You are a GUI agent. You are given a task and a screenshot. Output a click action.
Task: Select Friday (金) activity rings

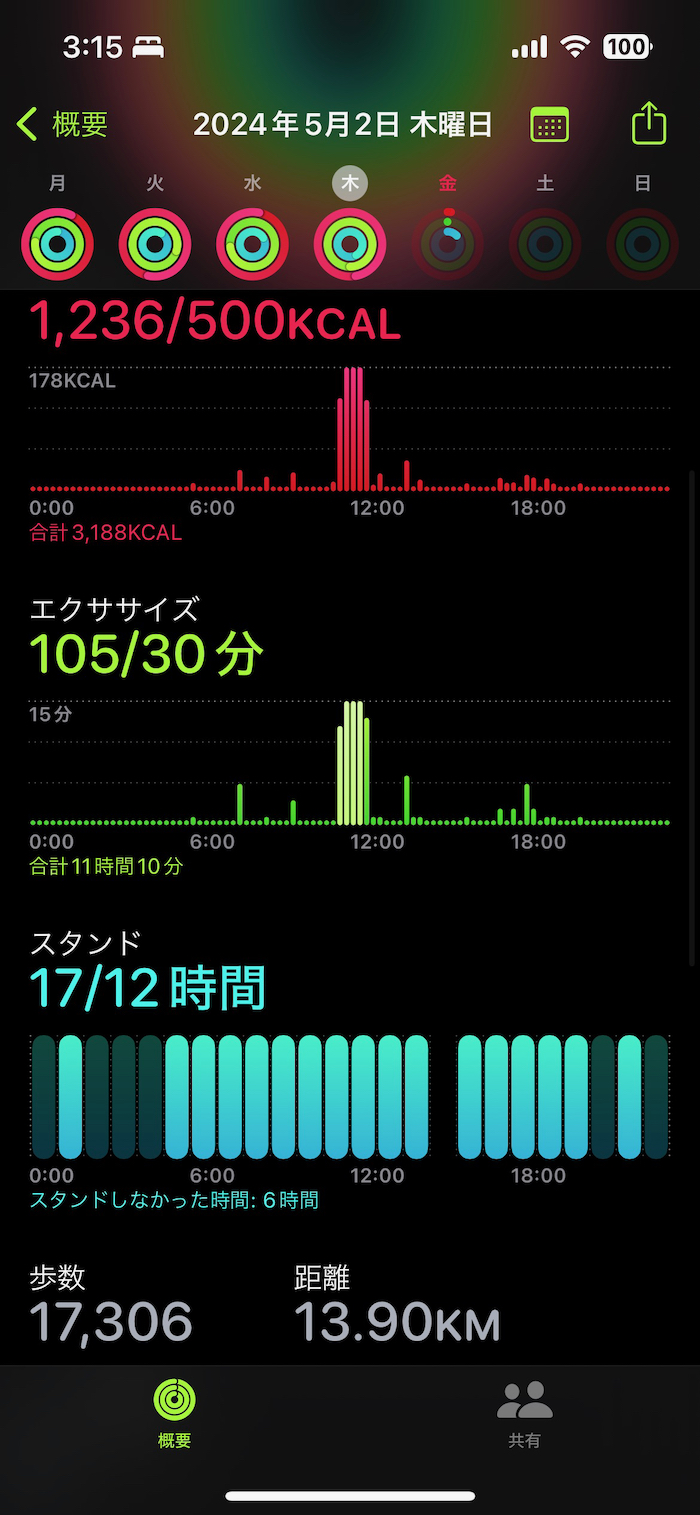pyautogui.click(x=448, y=243)
